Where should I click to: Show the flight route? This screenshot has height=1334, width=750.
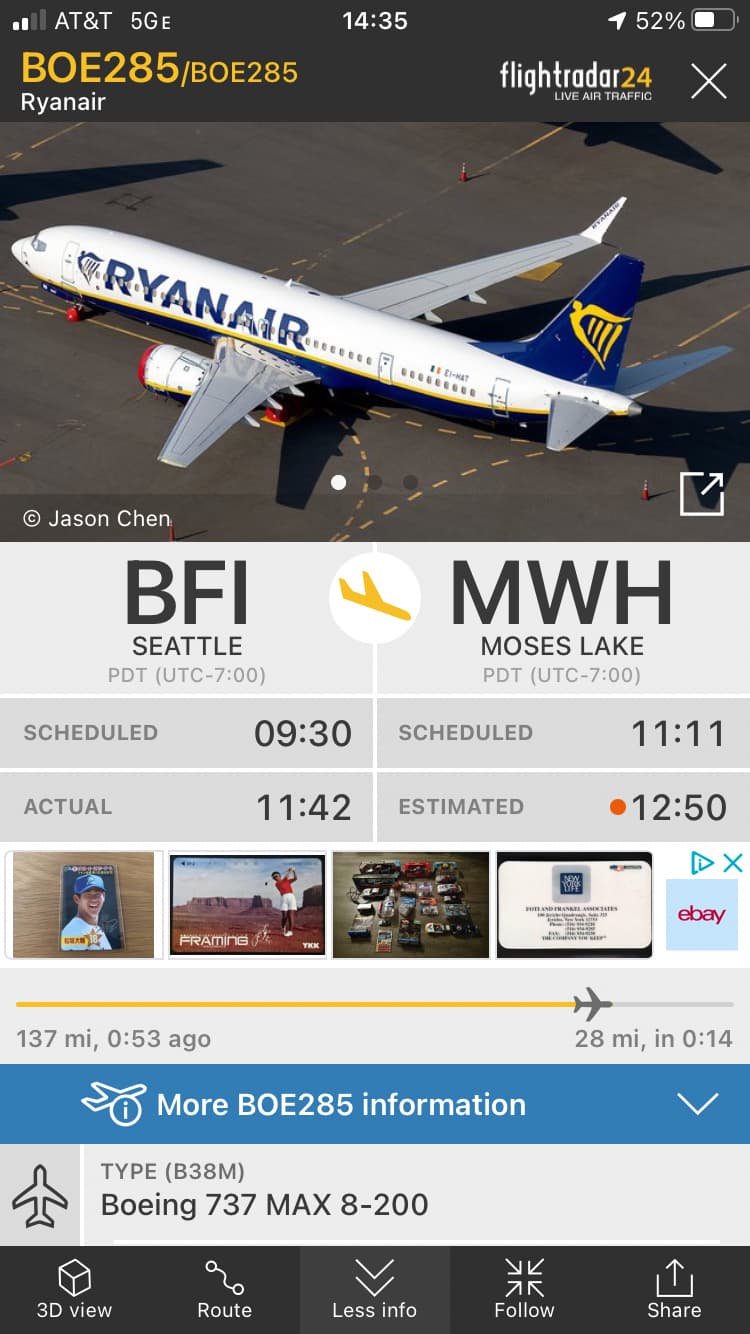[x=224, y=1289]
